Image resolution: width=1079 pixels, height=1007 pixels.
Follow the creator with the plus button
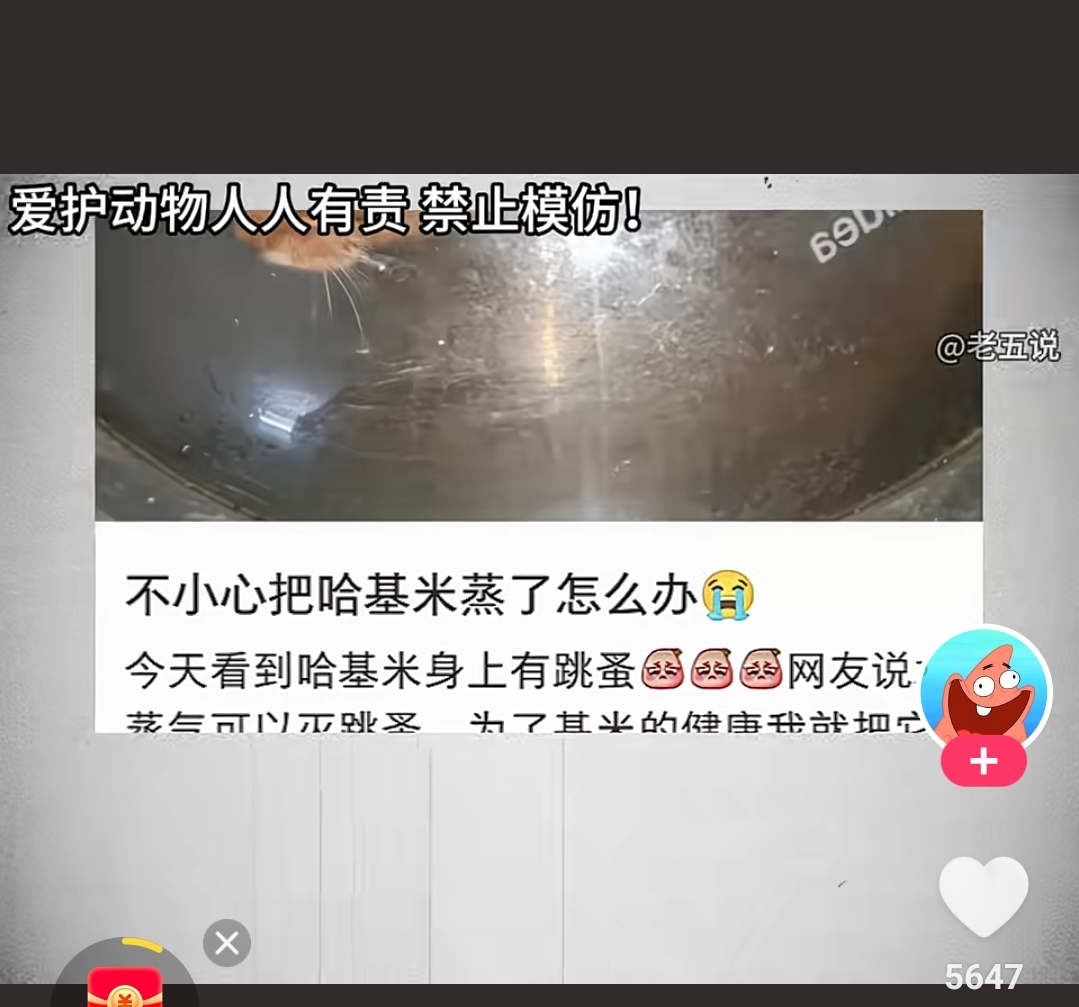[983, 763]
